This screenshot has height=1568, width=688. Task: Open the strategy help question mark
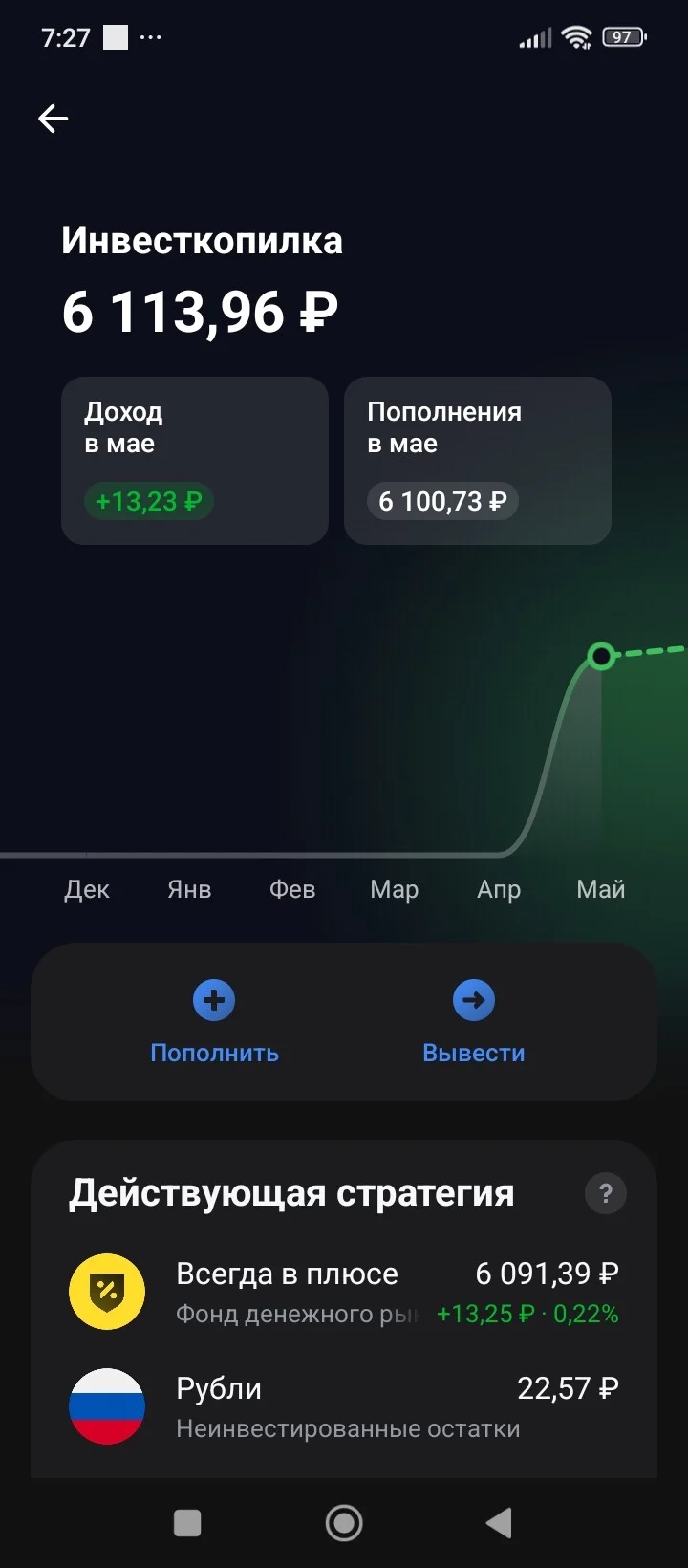605,1193
